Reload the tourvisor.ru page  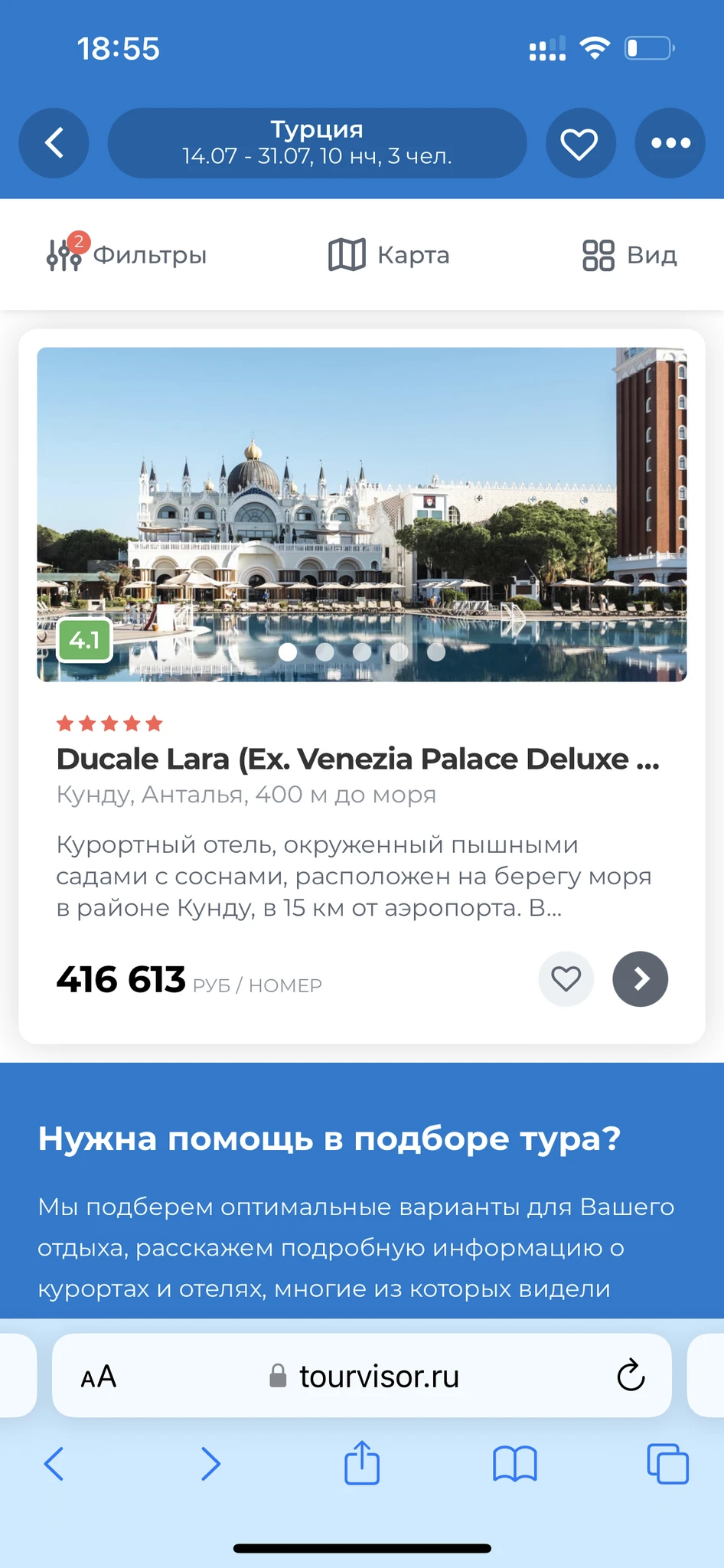631,1376
